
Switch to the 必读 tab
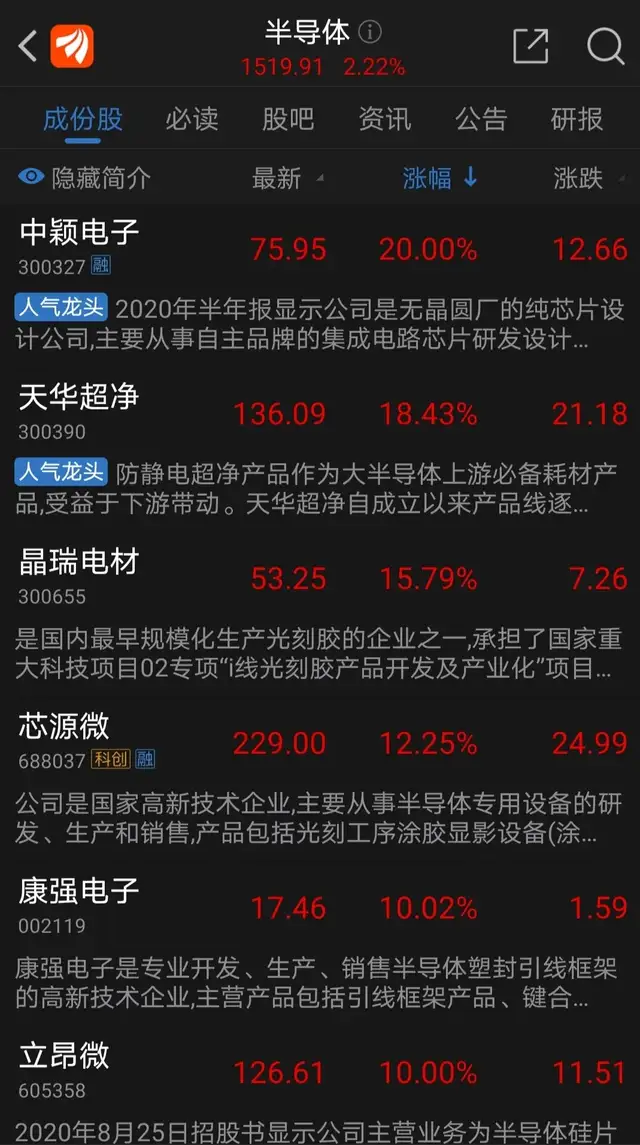tap(191, 119)
